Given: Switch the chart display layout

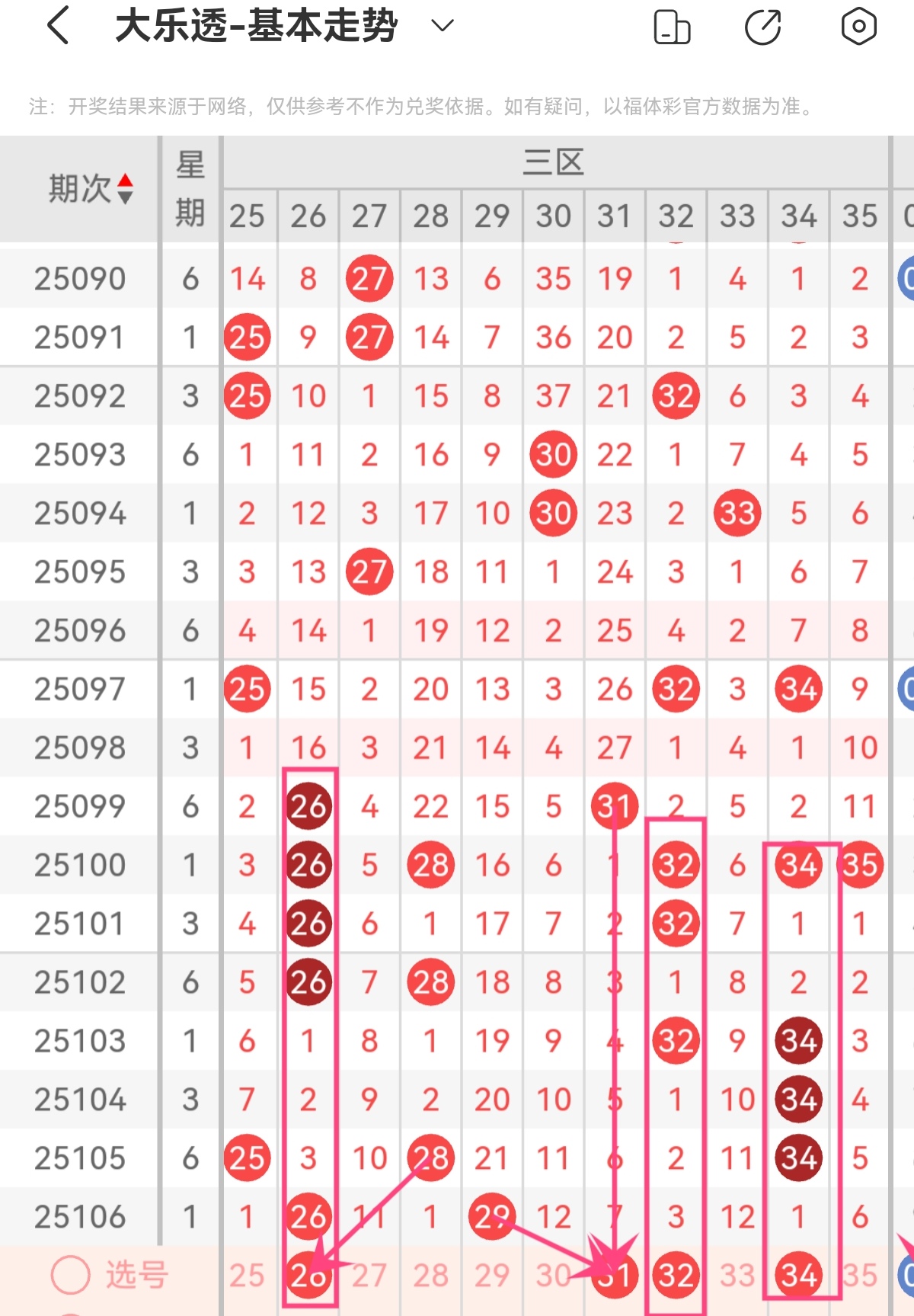Looking at the screenshot, I should tap(672, 27).
